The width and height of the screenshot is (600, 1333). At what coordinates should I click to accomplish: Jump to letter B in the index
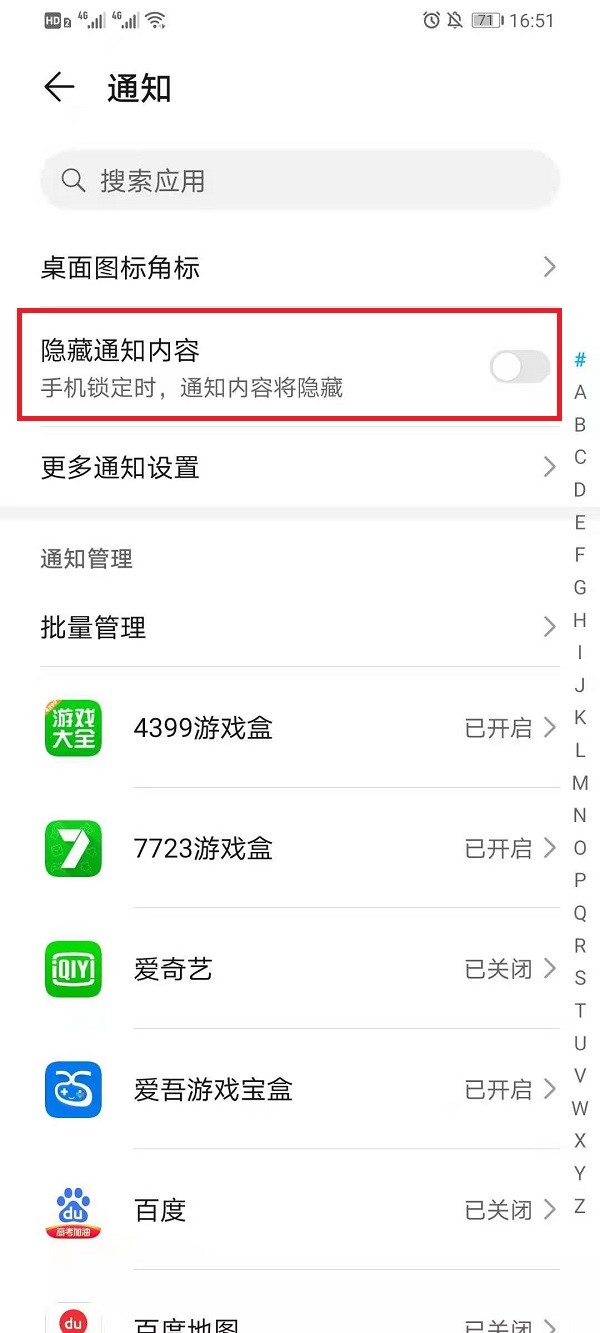point(580,425)
